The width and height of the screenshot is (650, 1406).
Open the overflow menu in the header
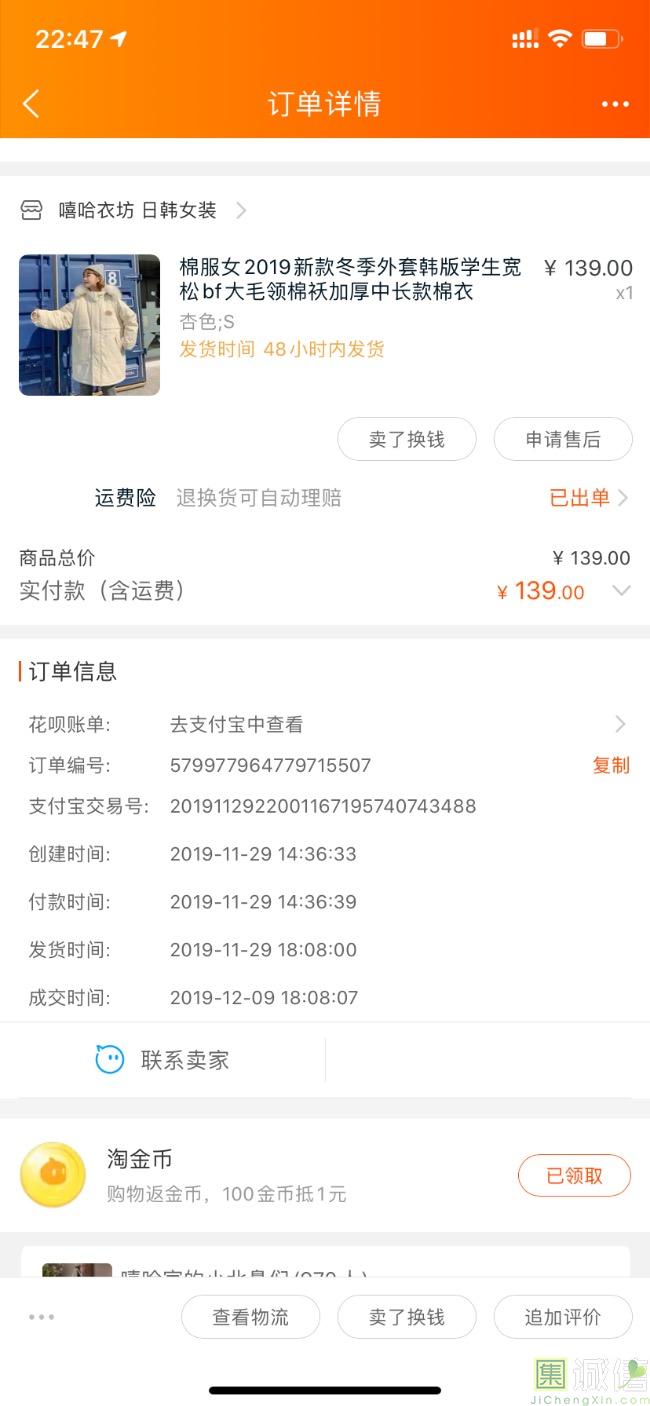tap(615, 104)
